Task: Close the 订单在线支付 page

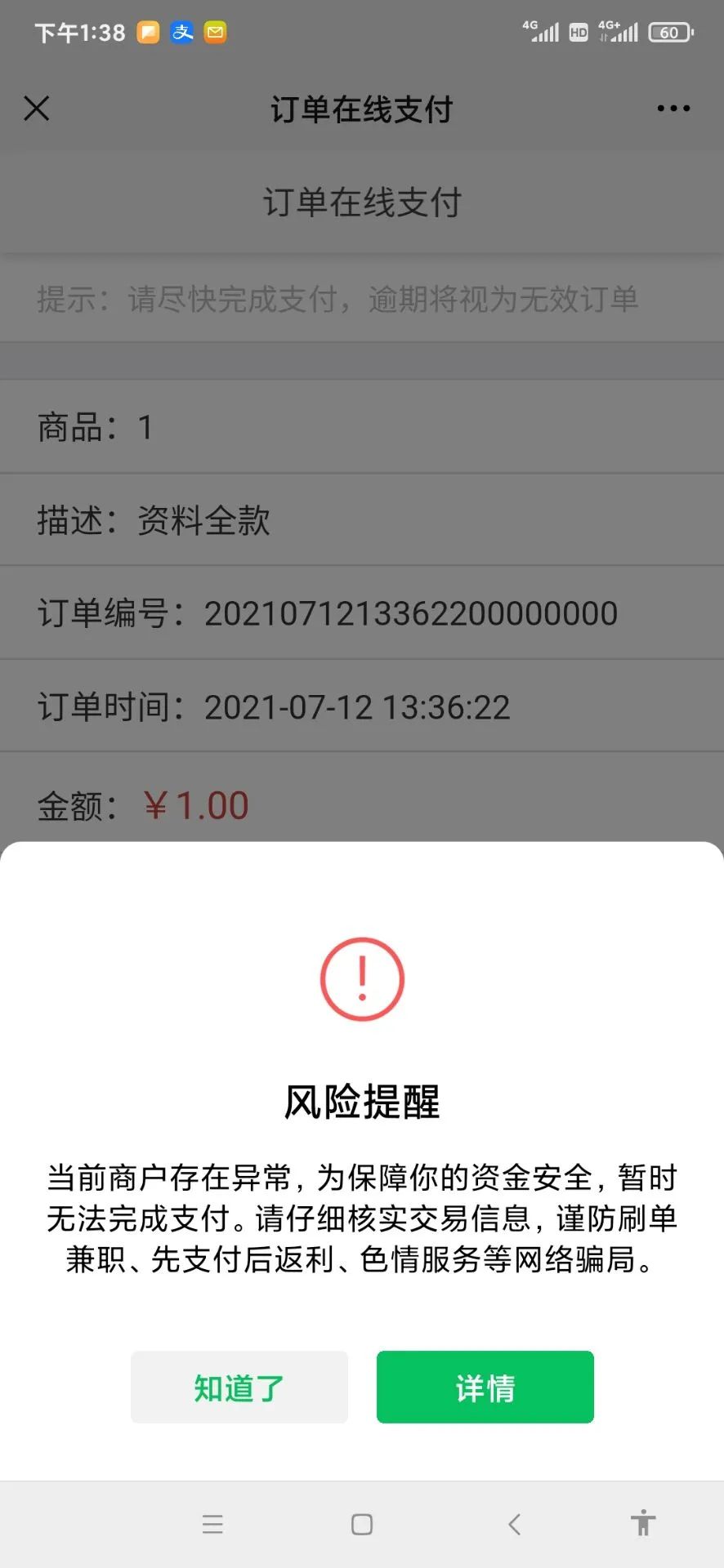Action: point(37,109)
